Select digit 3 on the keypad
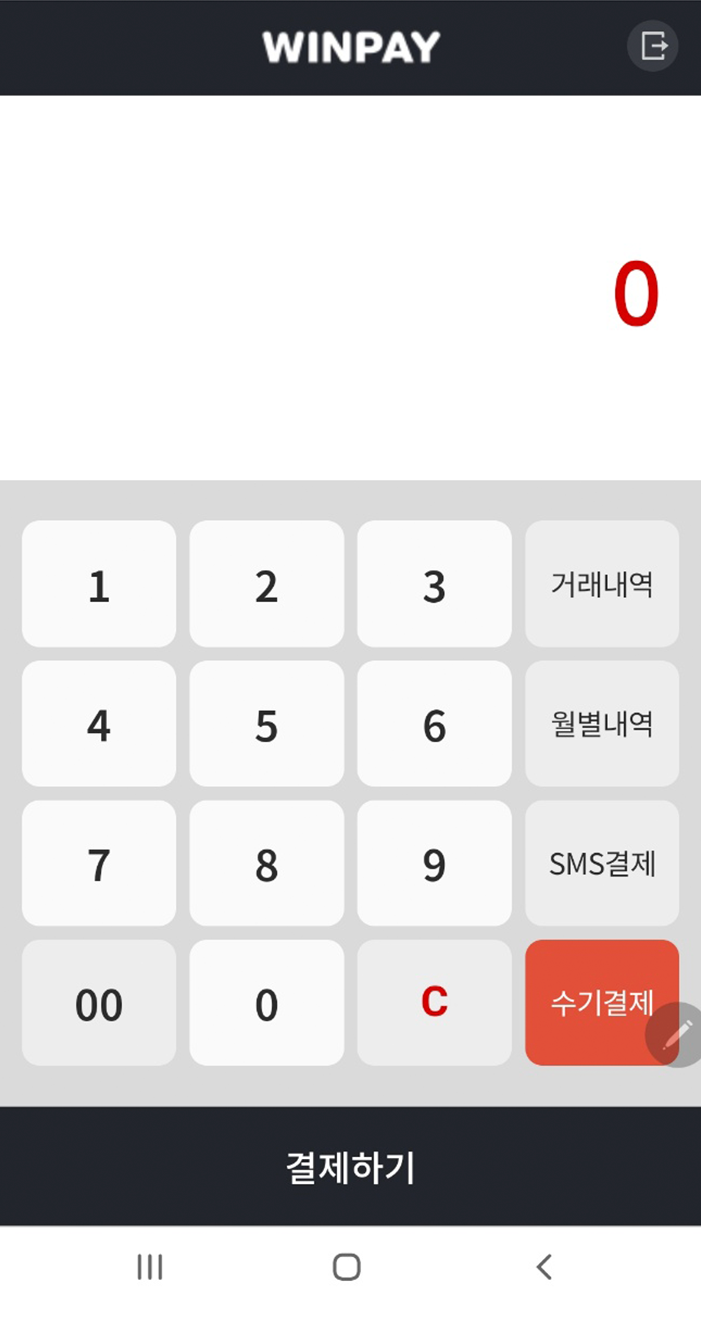 (x=434, y=584)
